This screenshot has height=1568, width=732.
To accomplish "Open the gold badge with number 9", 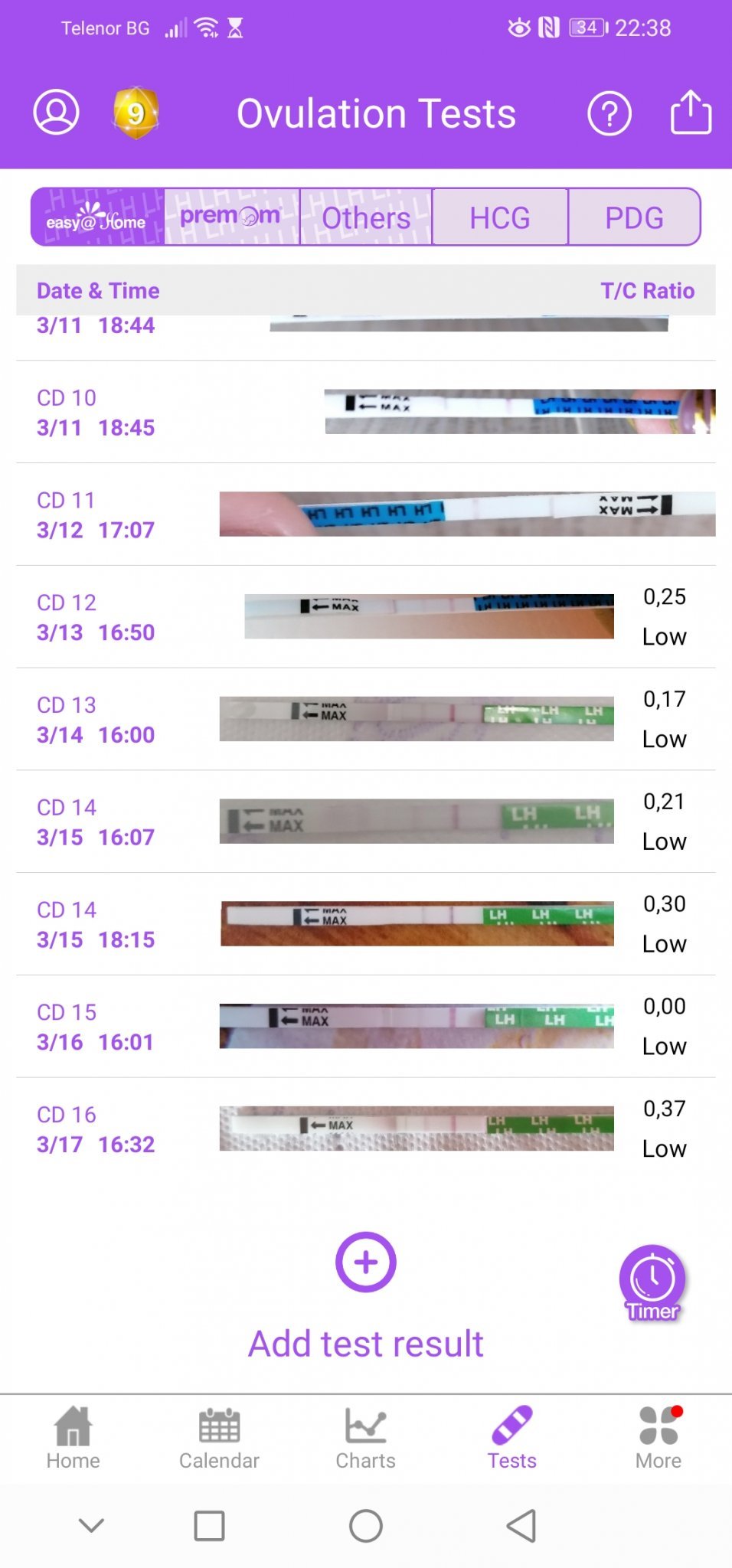I will coord(136,113).
